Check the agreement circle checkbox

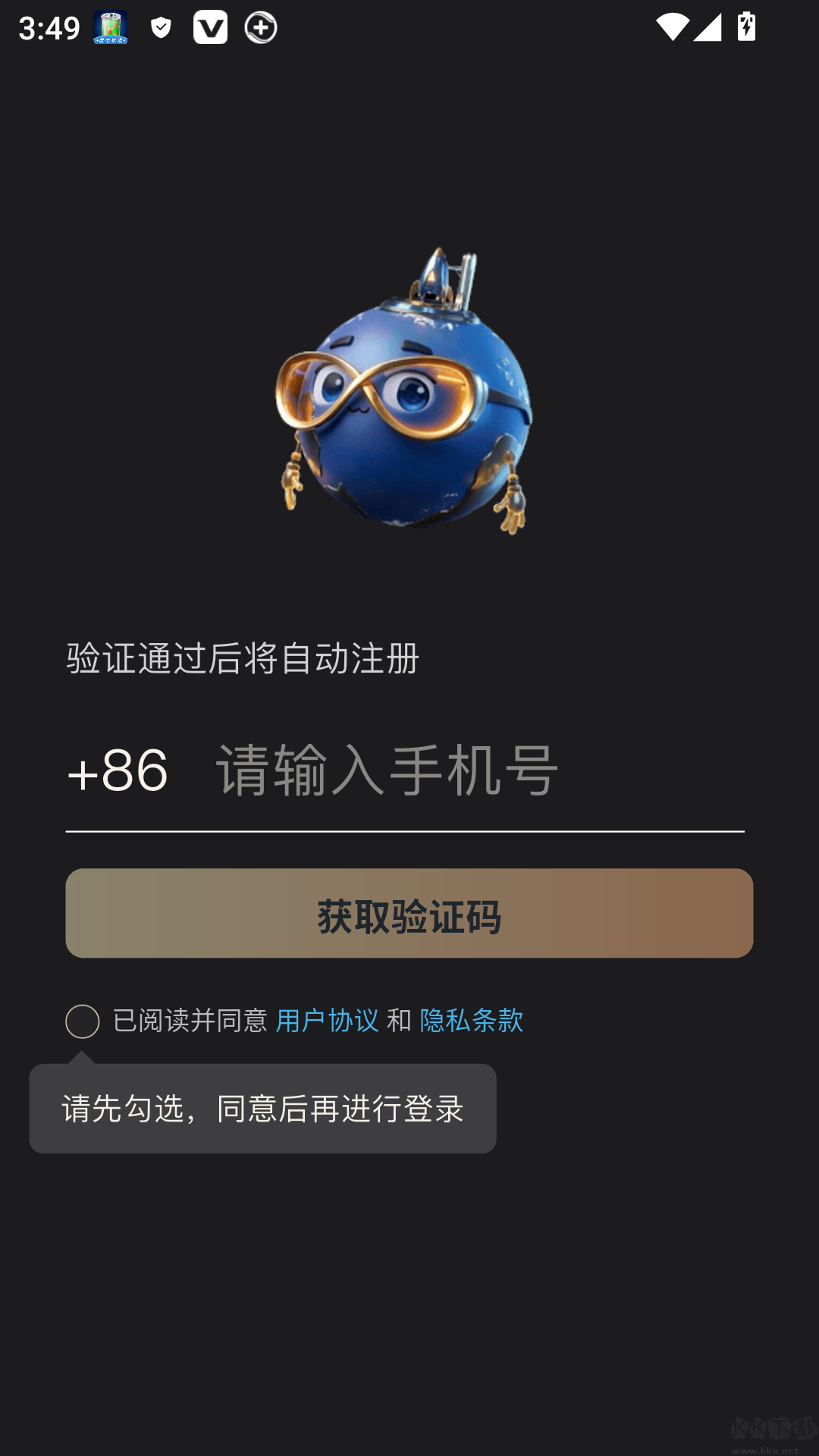[82, 1022]
